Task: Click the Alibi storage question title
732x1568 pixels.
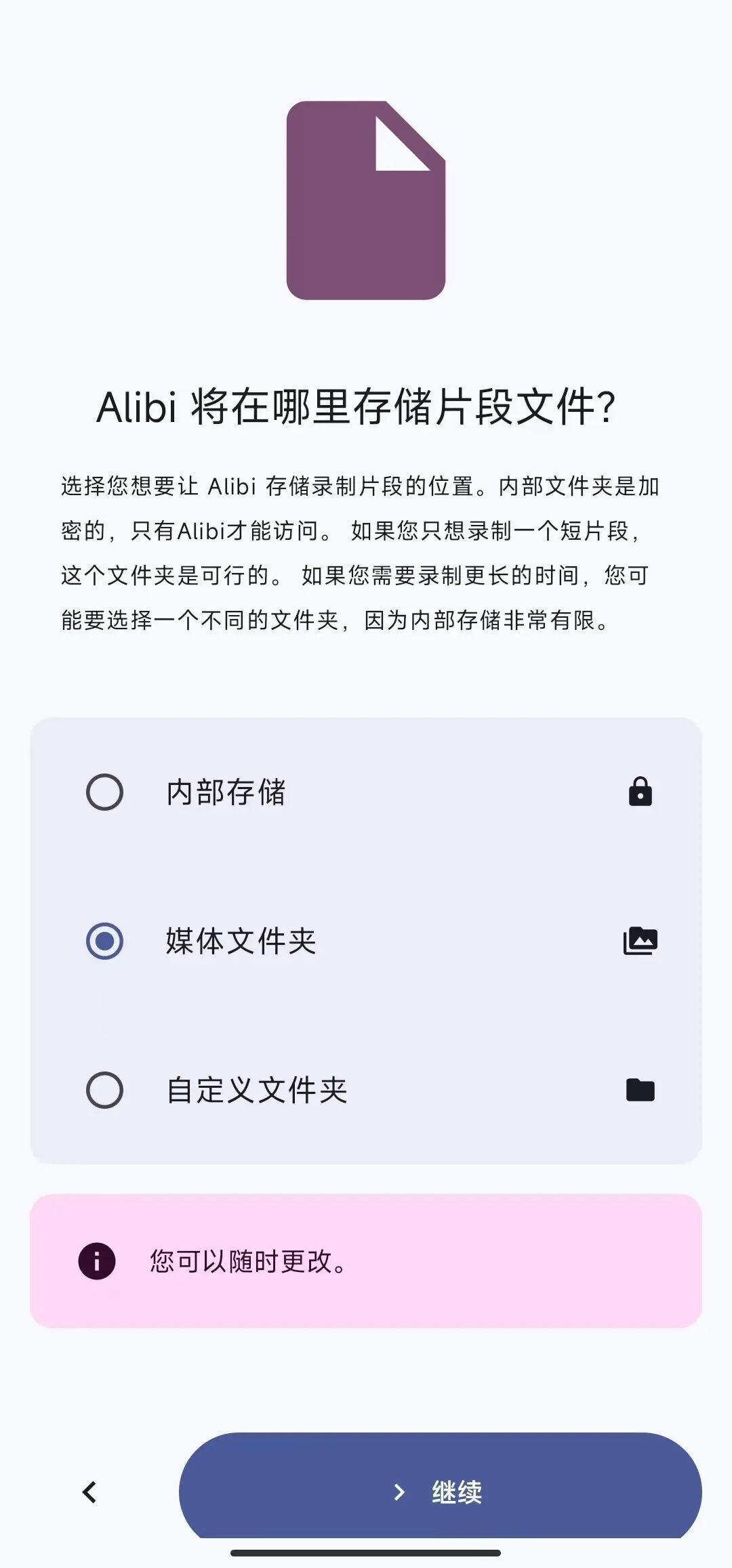Action: [x=366, y=406]
